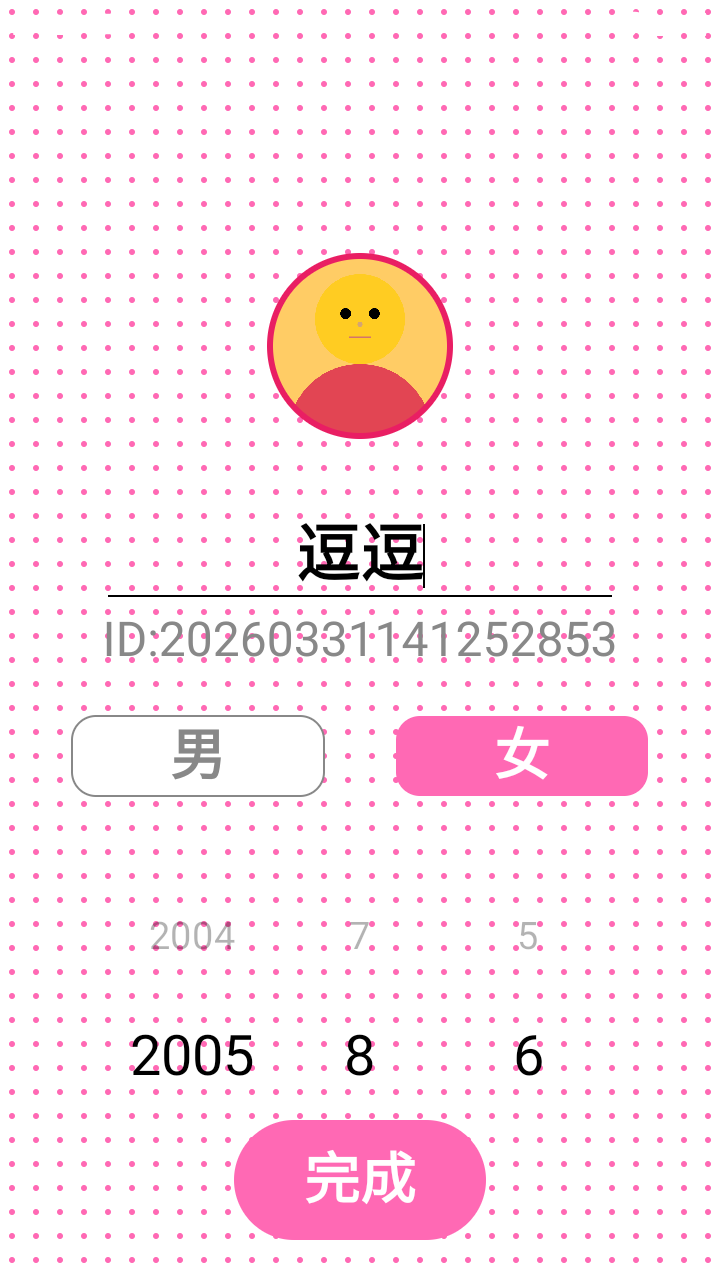Select the 女 gender option
This screenshot has width=720, height=1280.
(521, 756)
